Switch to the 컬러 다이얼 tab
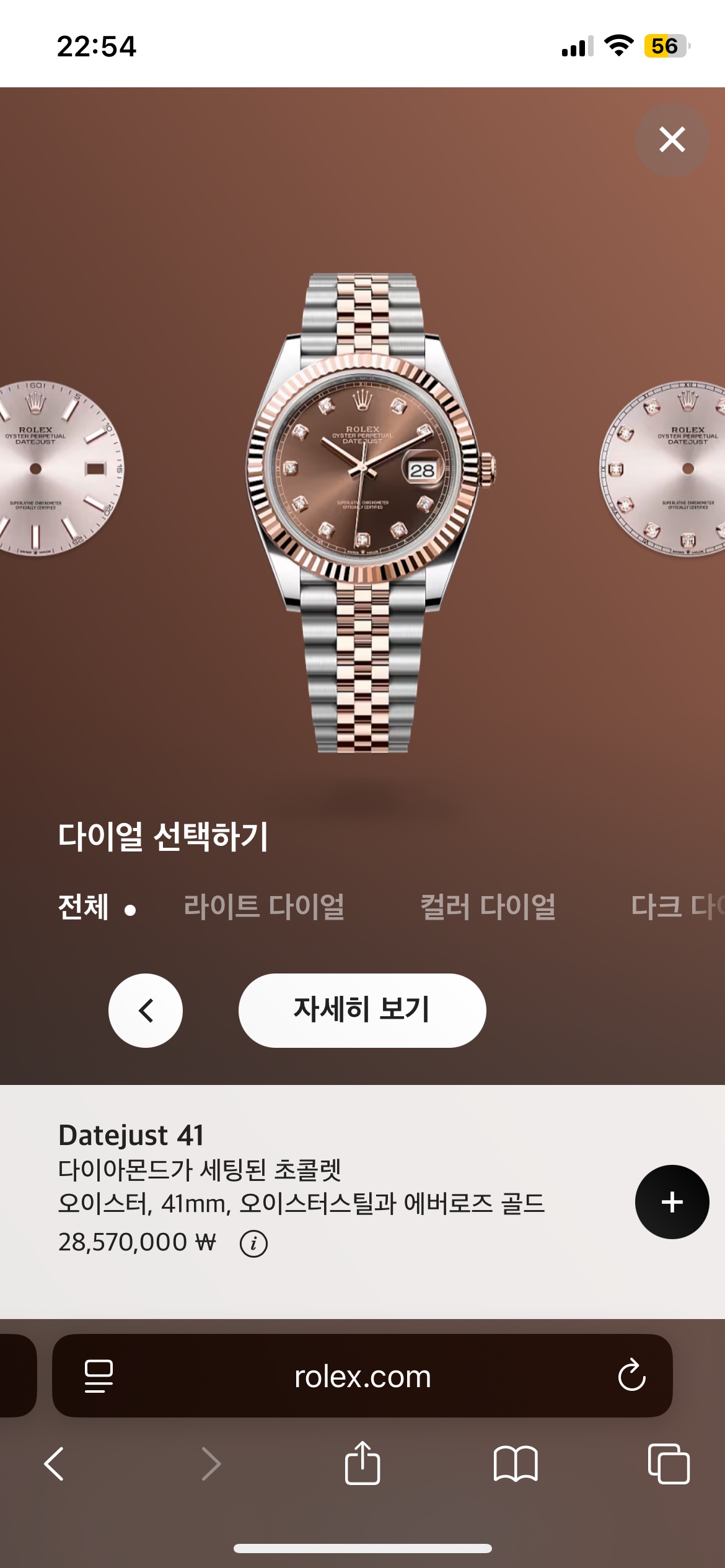725x1568 pixels. 488,907
